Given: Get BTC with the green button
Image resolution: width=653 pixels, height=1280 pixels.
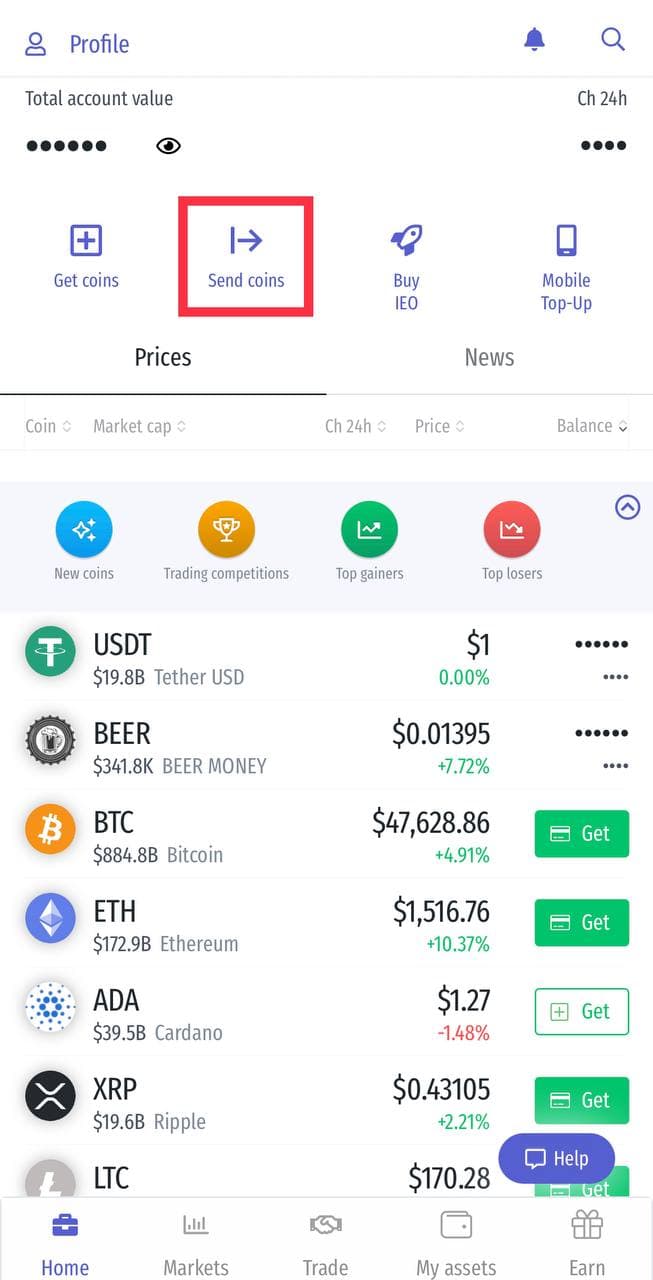Looking at the screenshot, I should (x=581, y=834).
